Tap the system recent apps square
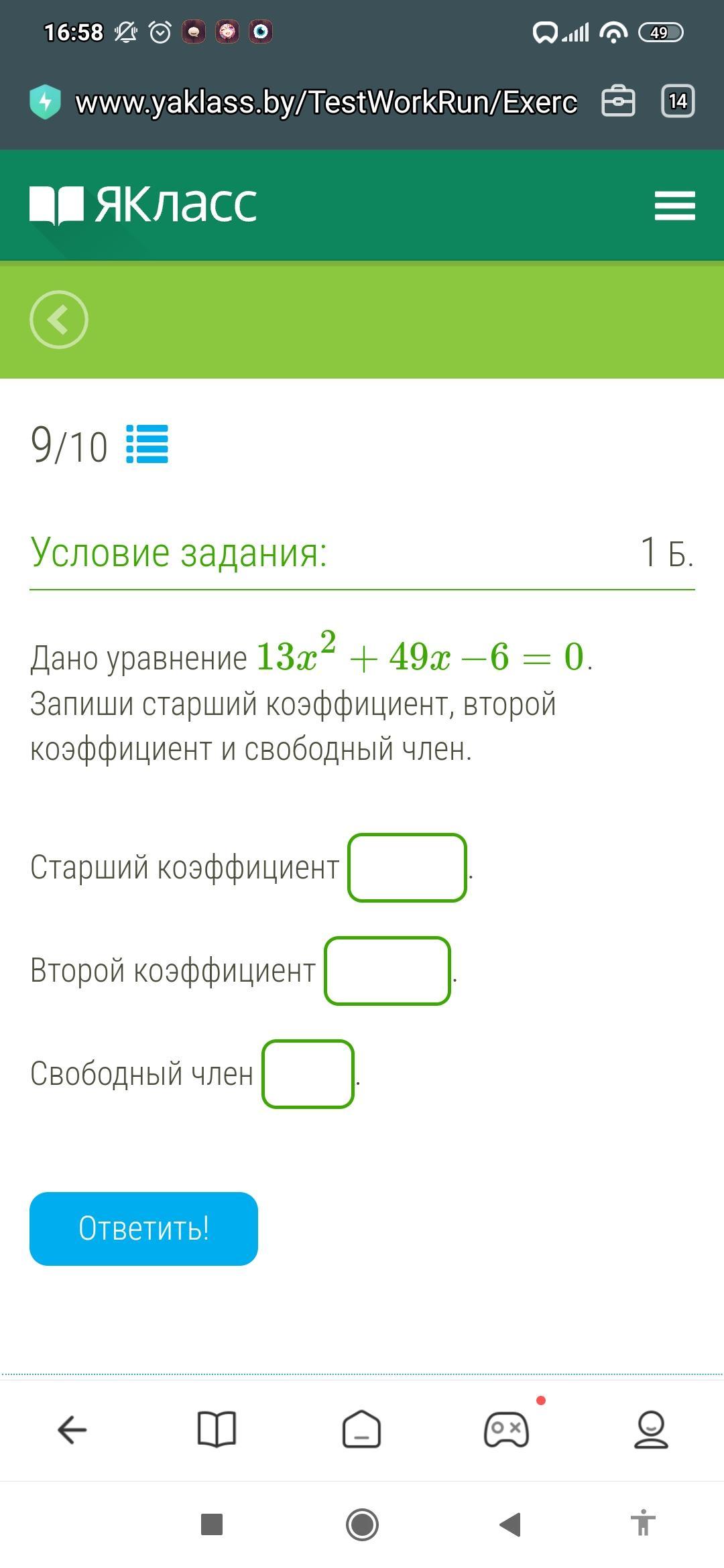724x1568 pixels. tap(212, 1524)
